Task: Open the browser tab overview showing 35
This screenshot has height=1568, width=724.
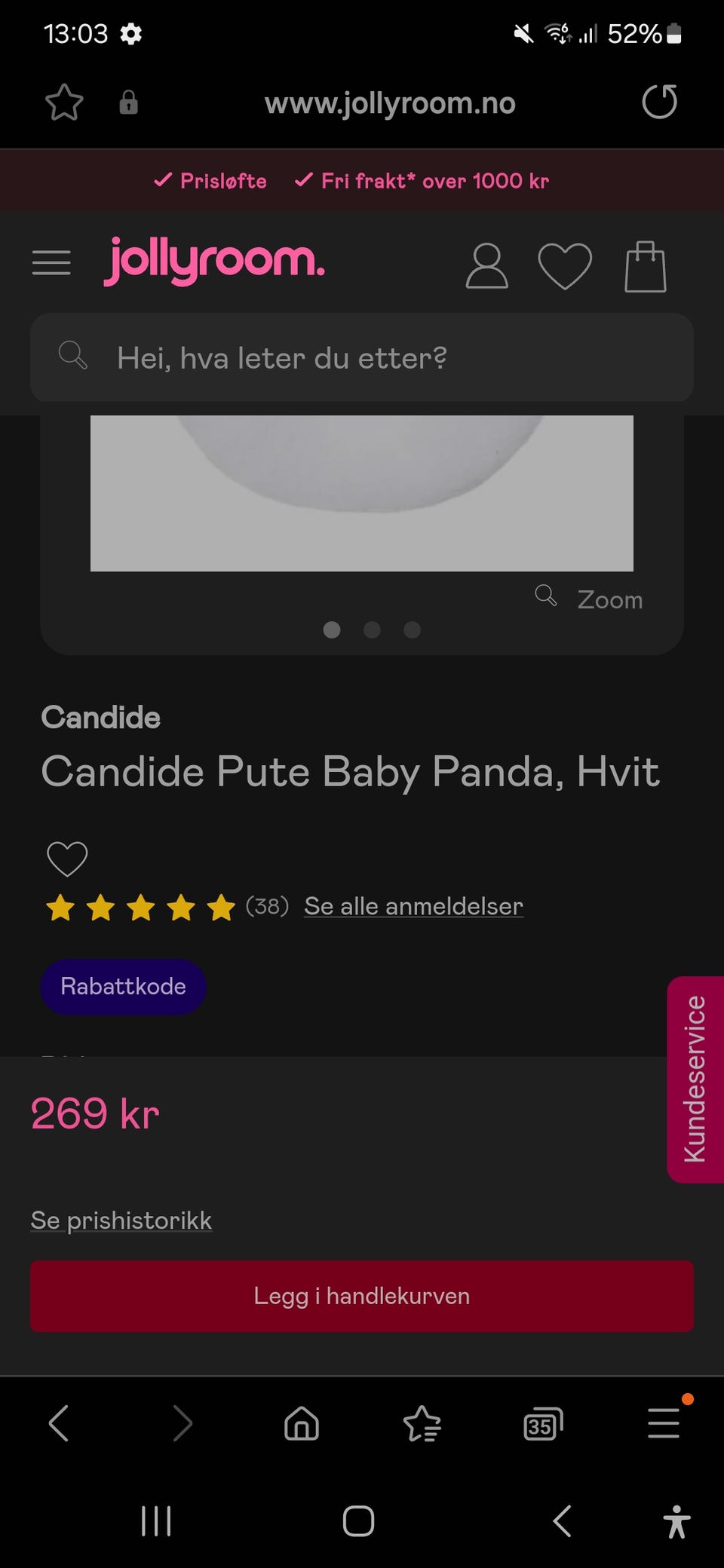Action: coord(542,1423)
